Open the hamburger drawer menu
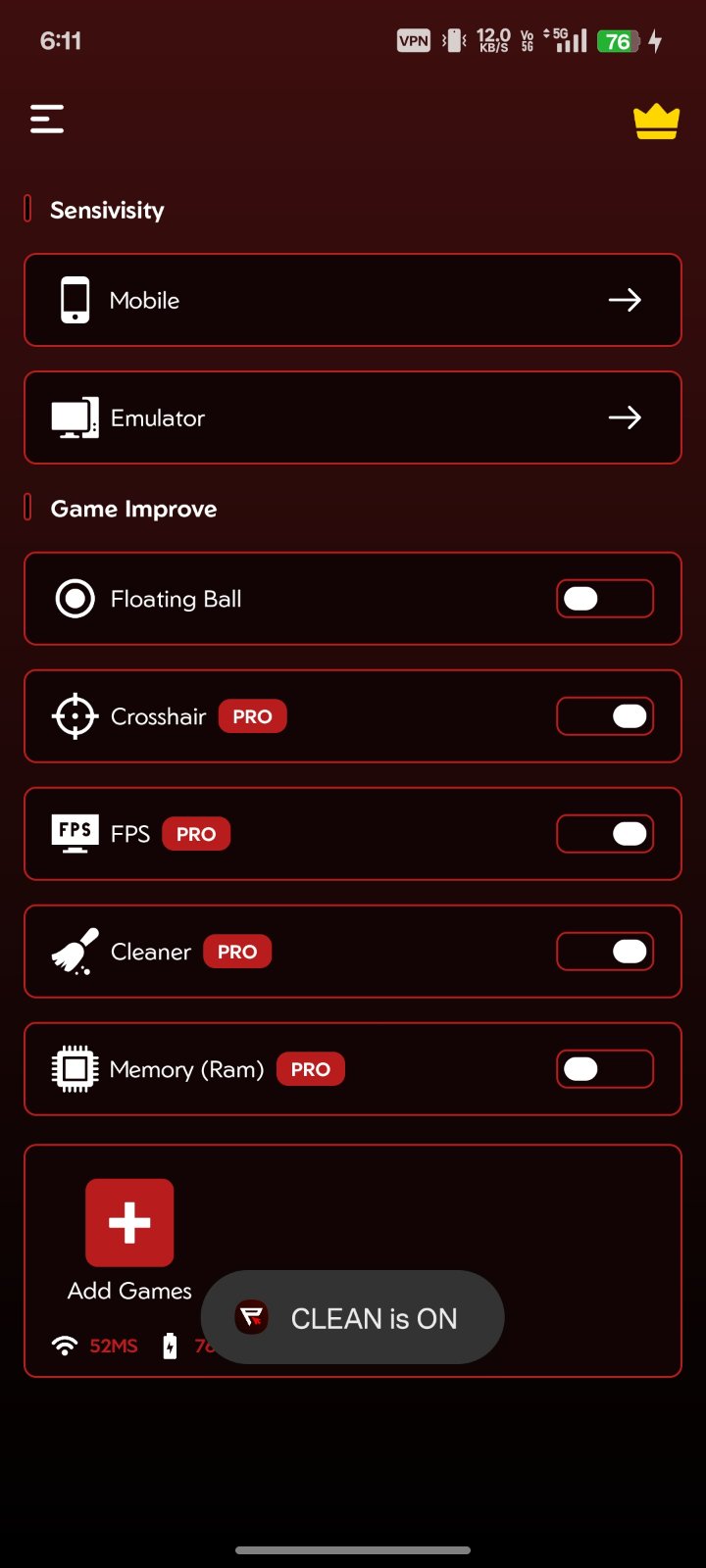This screenshot has height=1568, width=706. click(x=47, y=120)
